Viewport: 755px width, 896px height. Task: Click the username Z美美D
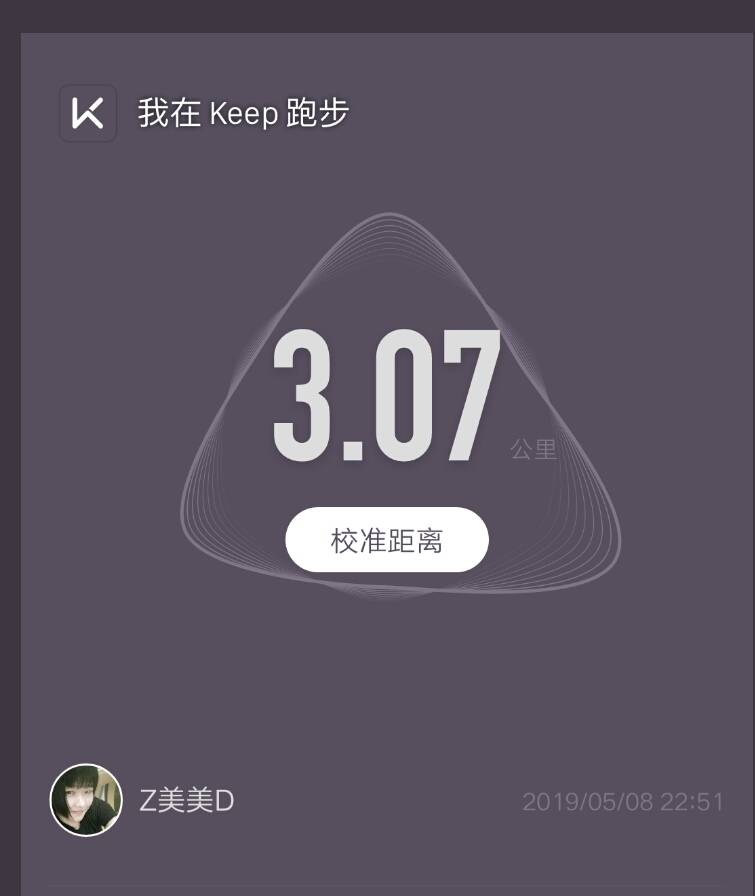(x=185, y=800)
